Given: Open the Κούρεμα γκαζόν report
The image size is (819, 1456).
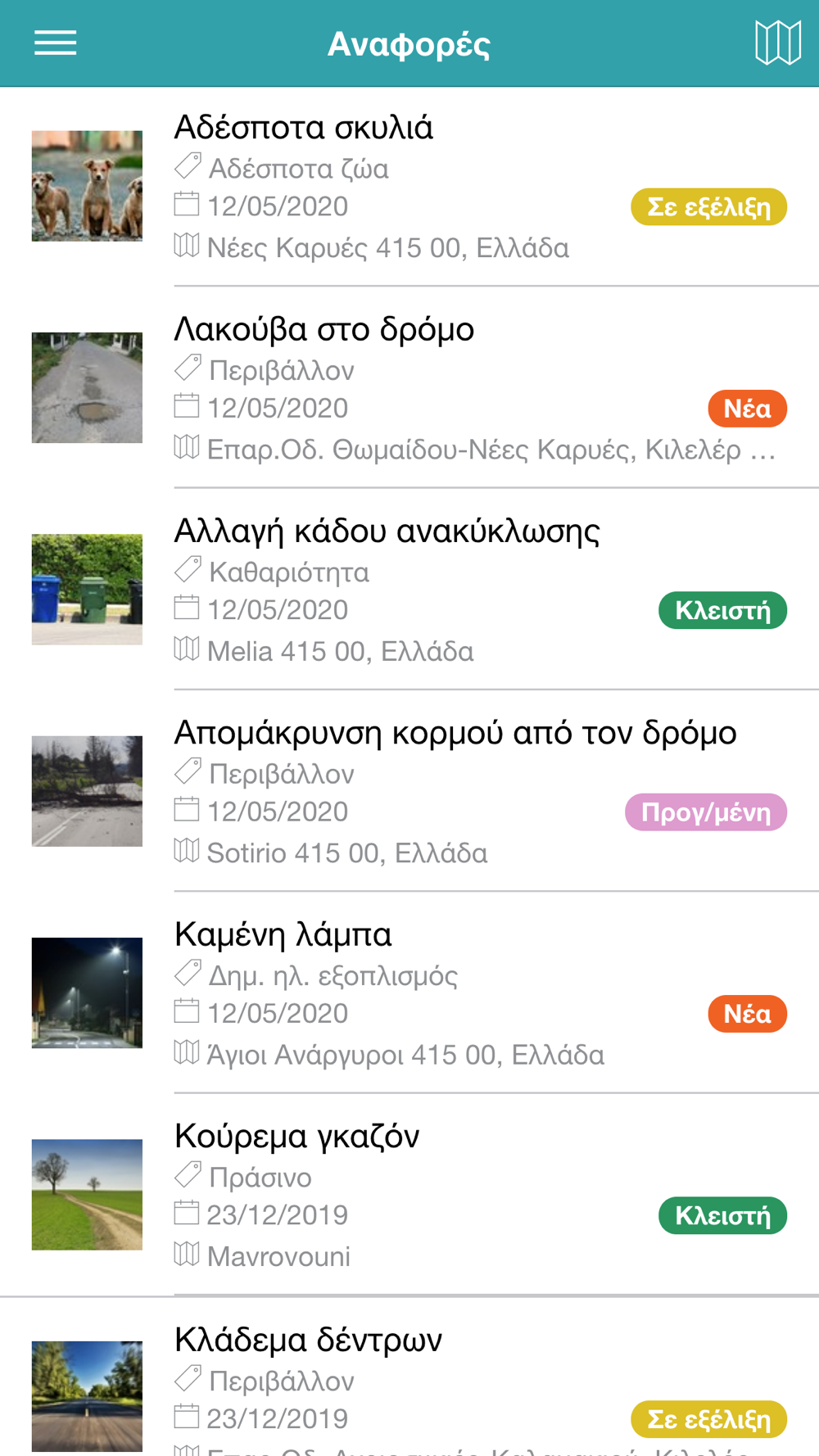Looking at the screenshot, I should [x=297, y=1137].
